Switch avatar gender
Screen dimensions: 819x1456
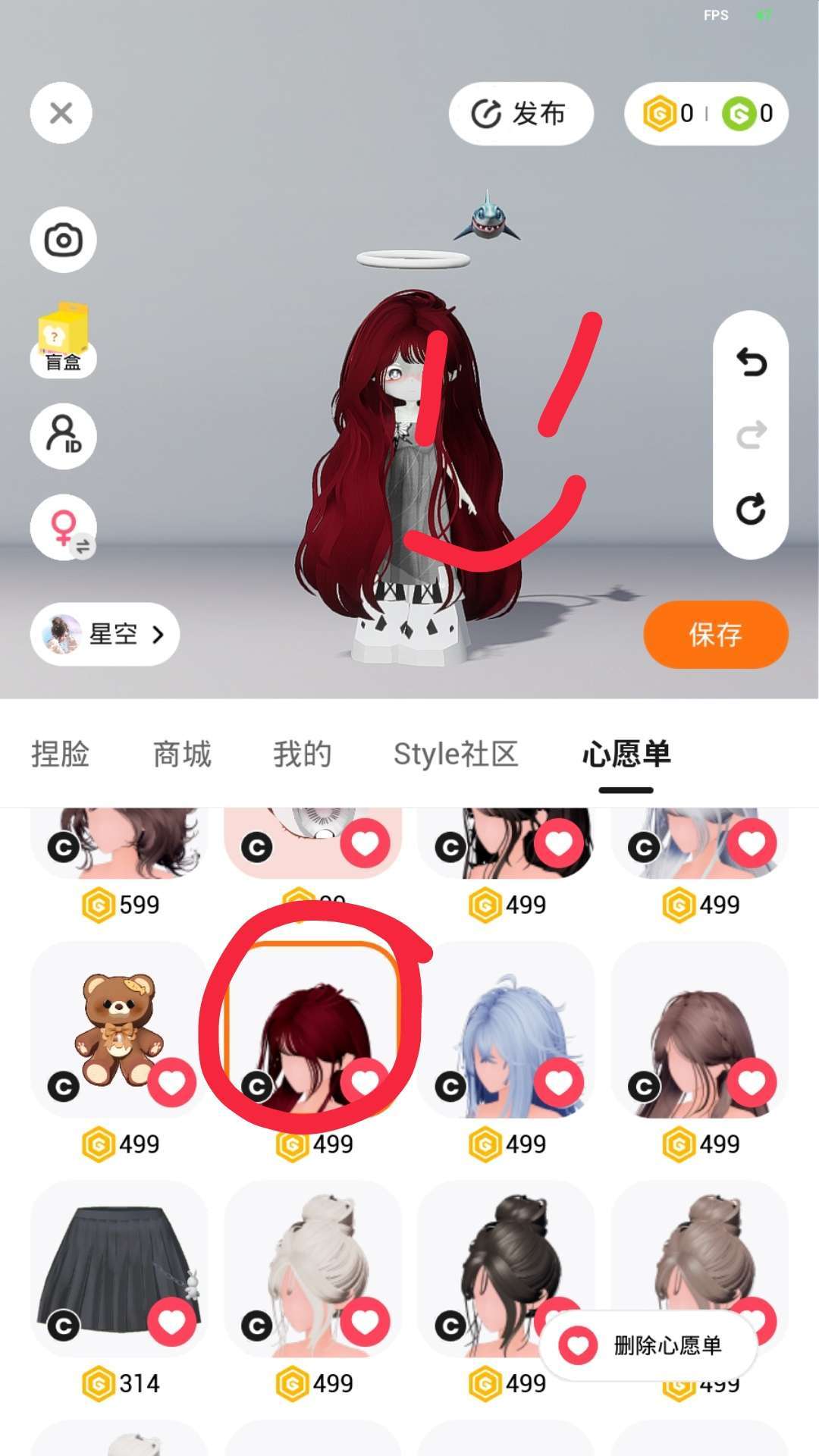pos(63,527)
